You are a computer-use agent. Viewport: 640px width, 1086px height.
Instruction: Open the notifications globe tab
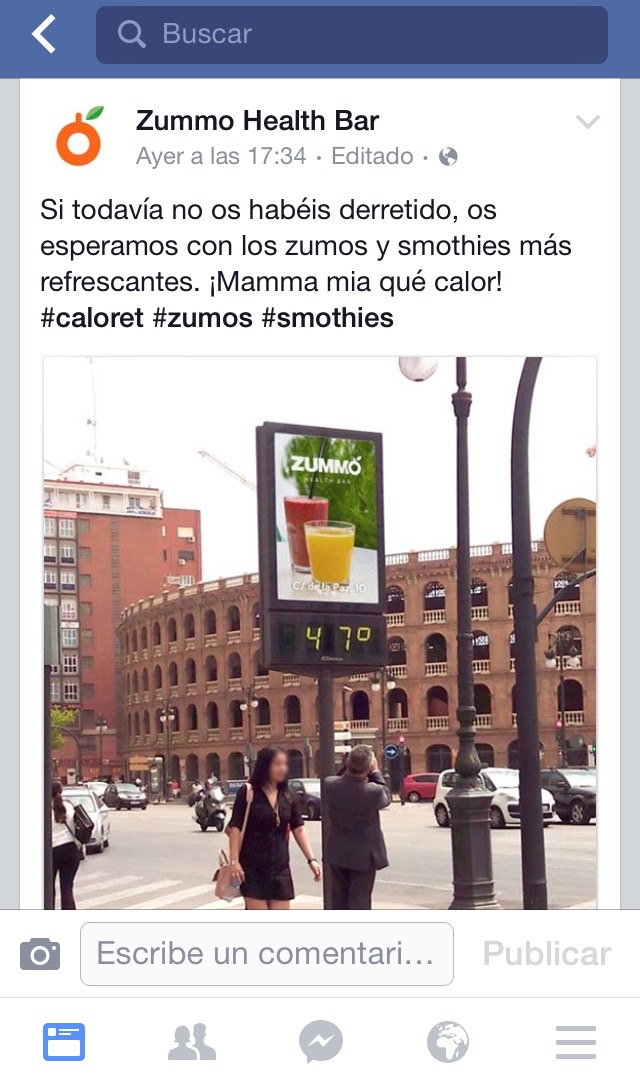(447, 1042)
